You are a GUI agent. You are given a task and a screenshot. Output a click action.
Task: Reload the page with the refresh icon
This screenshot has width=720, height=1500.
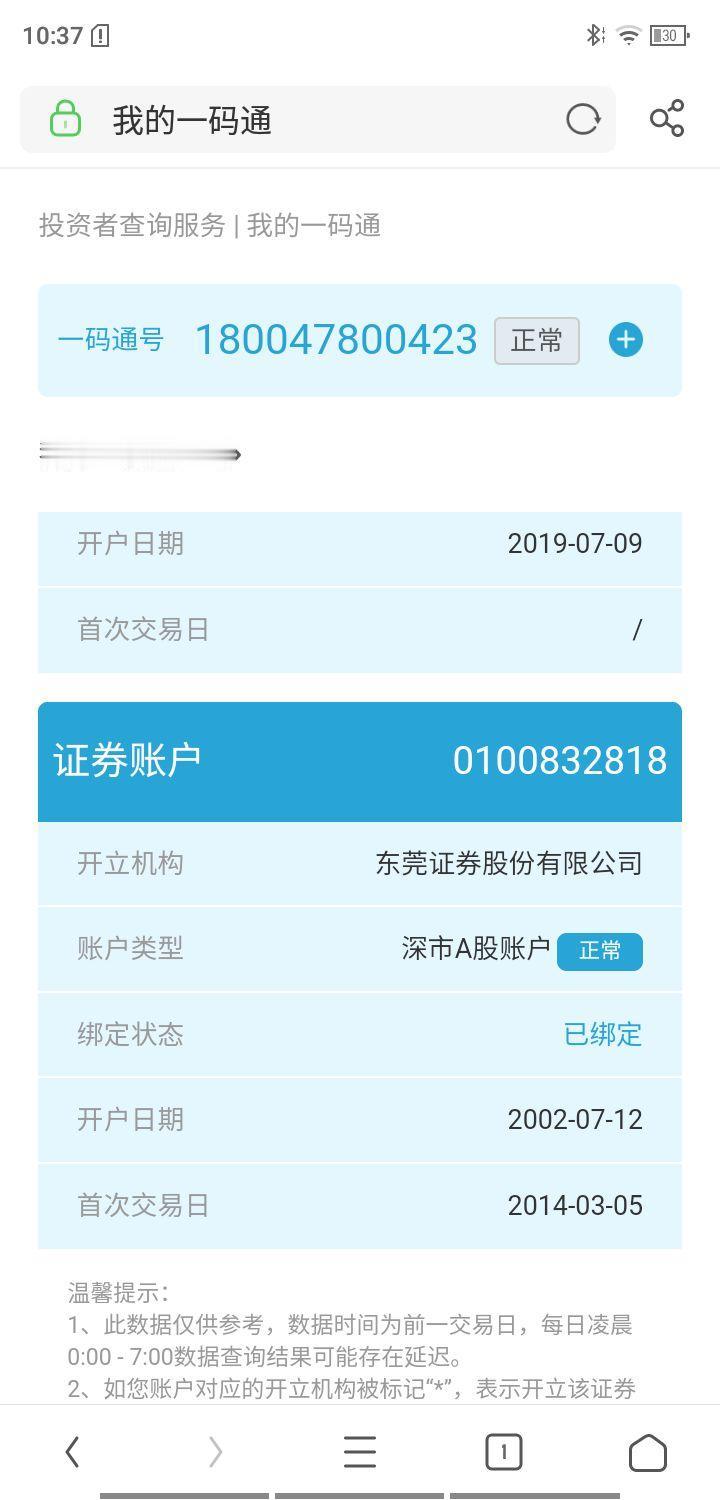(583, 119)
